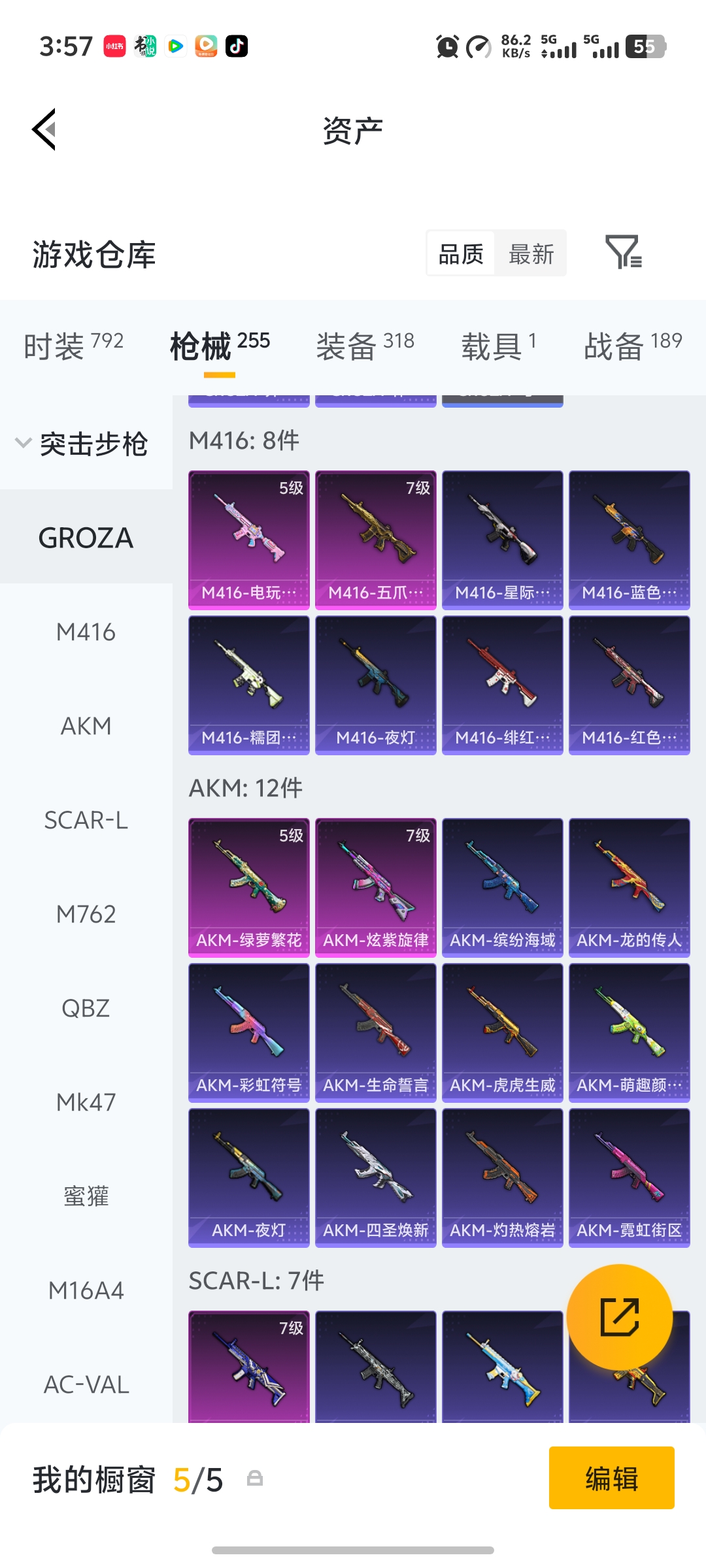Go back using the top-left arrow
The image size is (706, 1568).
[x=44, y=129]
